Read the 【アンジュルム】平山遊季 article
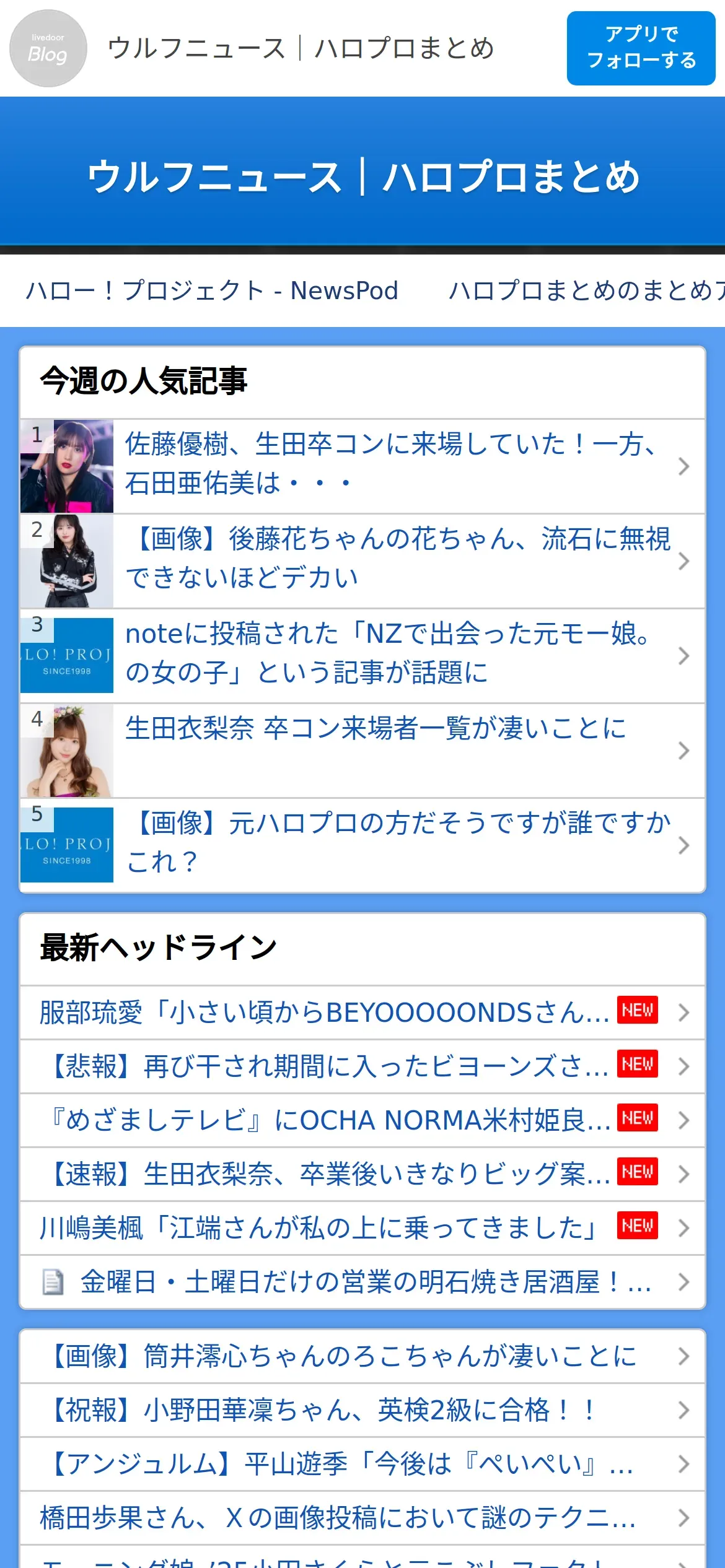This screenshot has height=1568, width=725. click(x=340, y=1465)
